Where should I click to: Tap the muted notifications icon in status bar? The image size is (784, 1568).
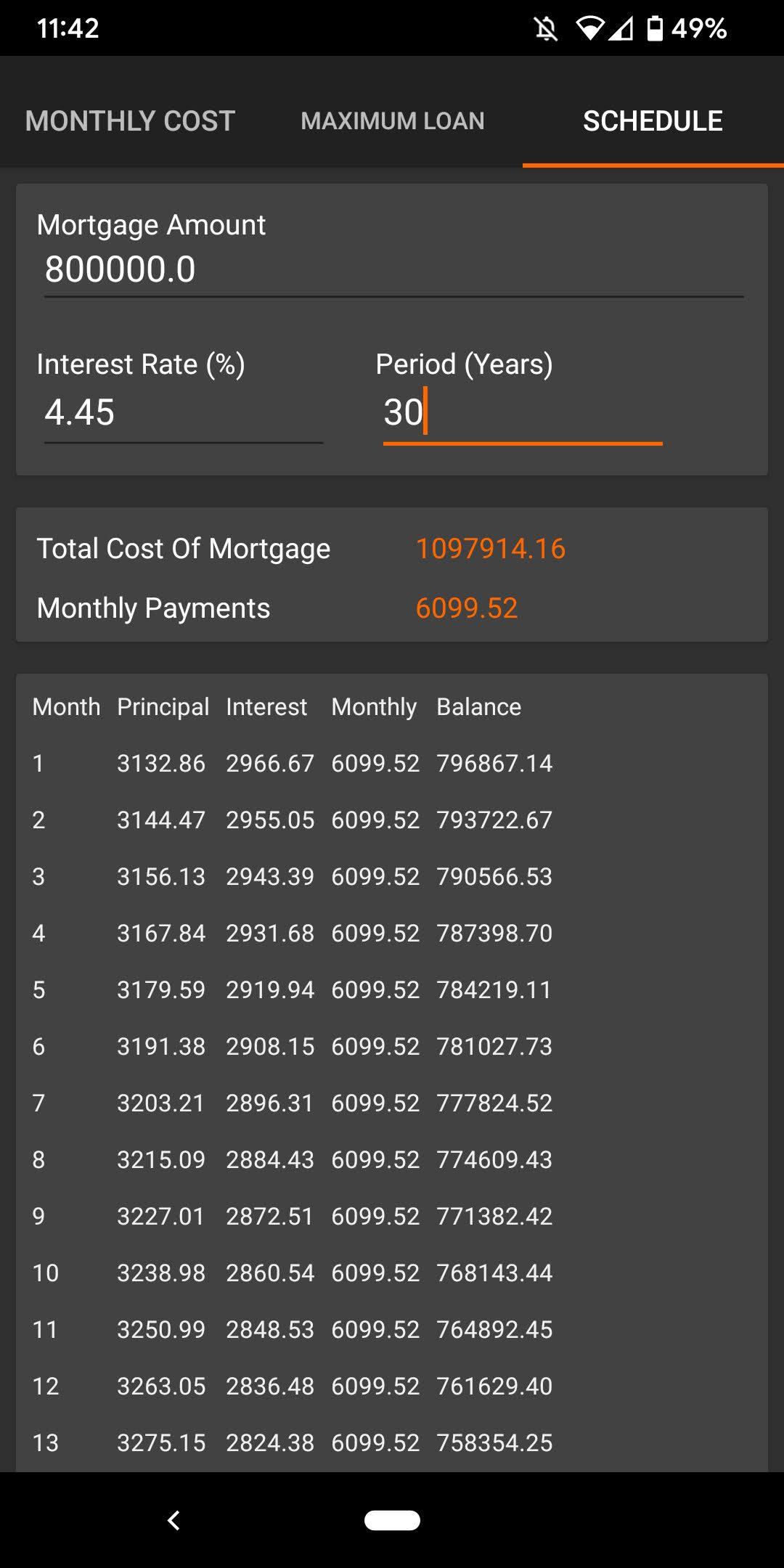pyautogui.click(x=547, y=28)
